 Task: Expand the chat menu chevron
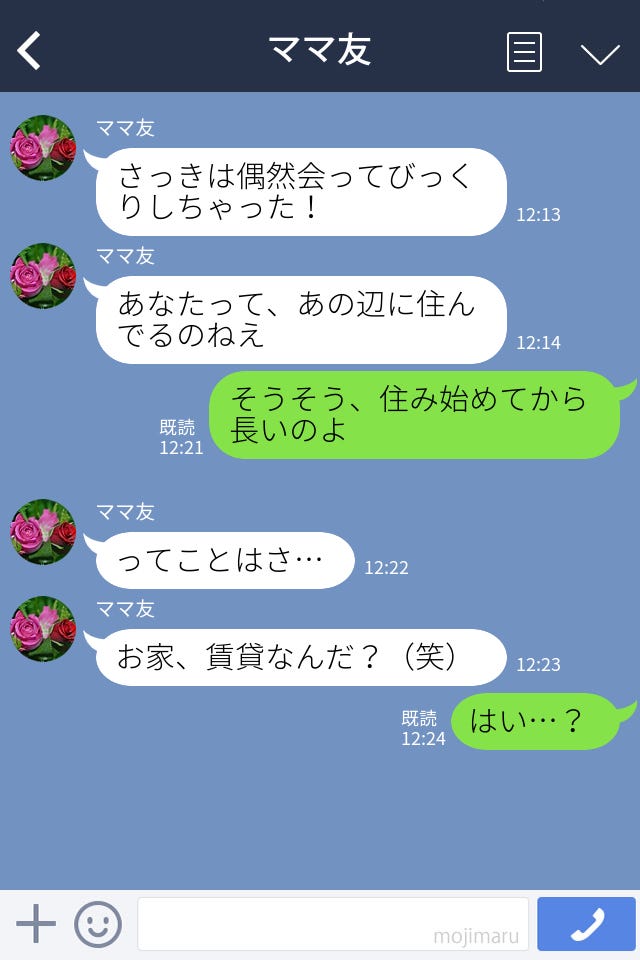[x=600, y=53]
